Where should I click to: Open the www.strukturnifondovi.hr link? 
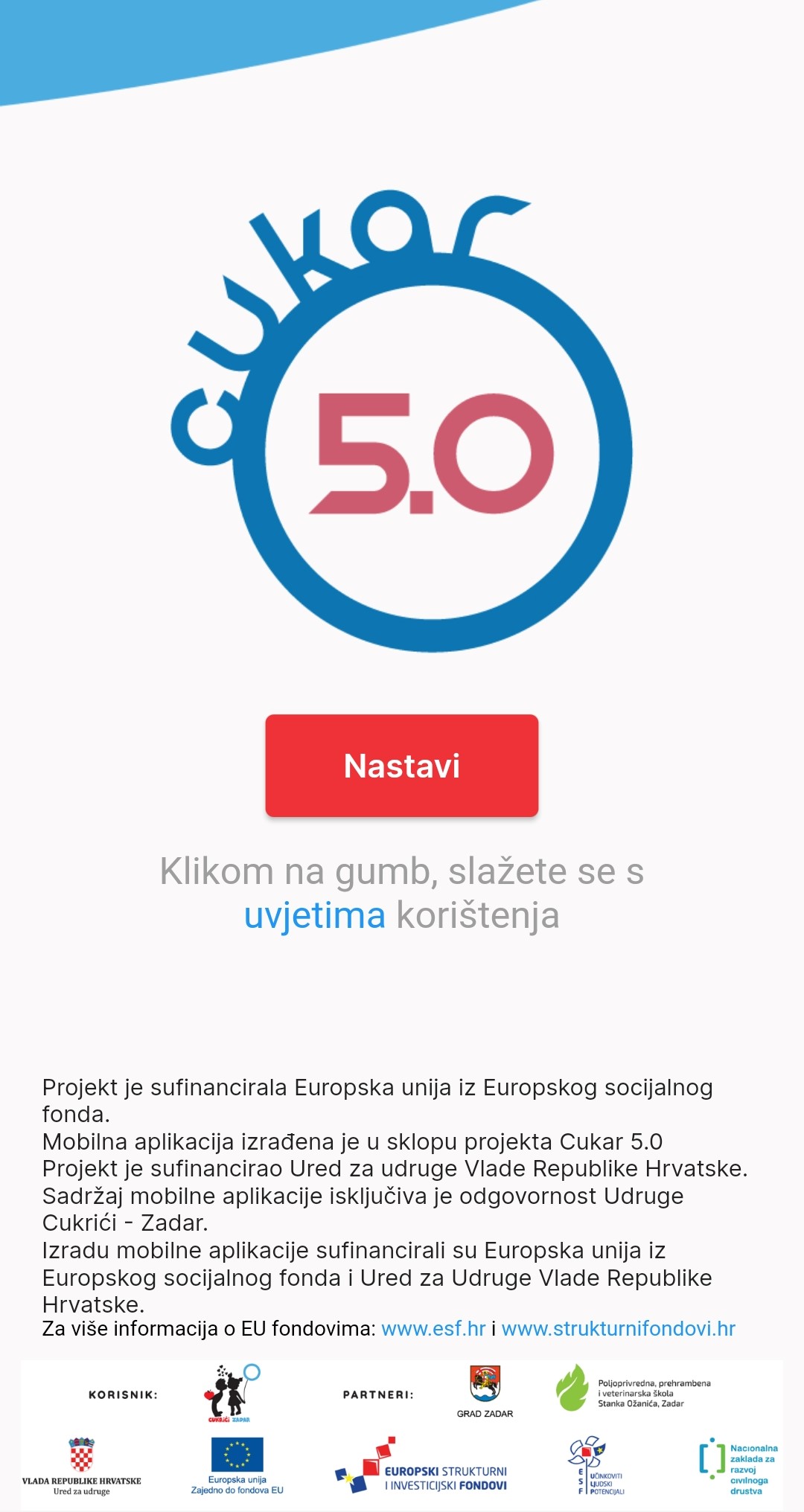click(x=619, y=1329)
